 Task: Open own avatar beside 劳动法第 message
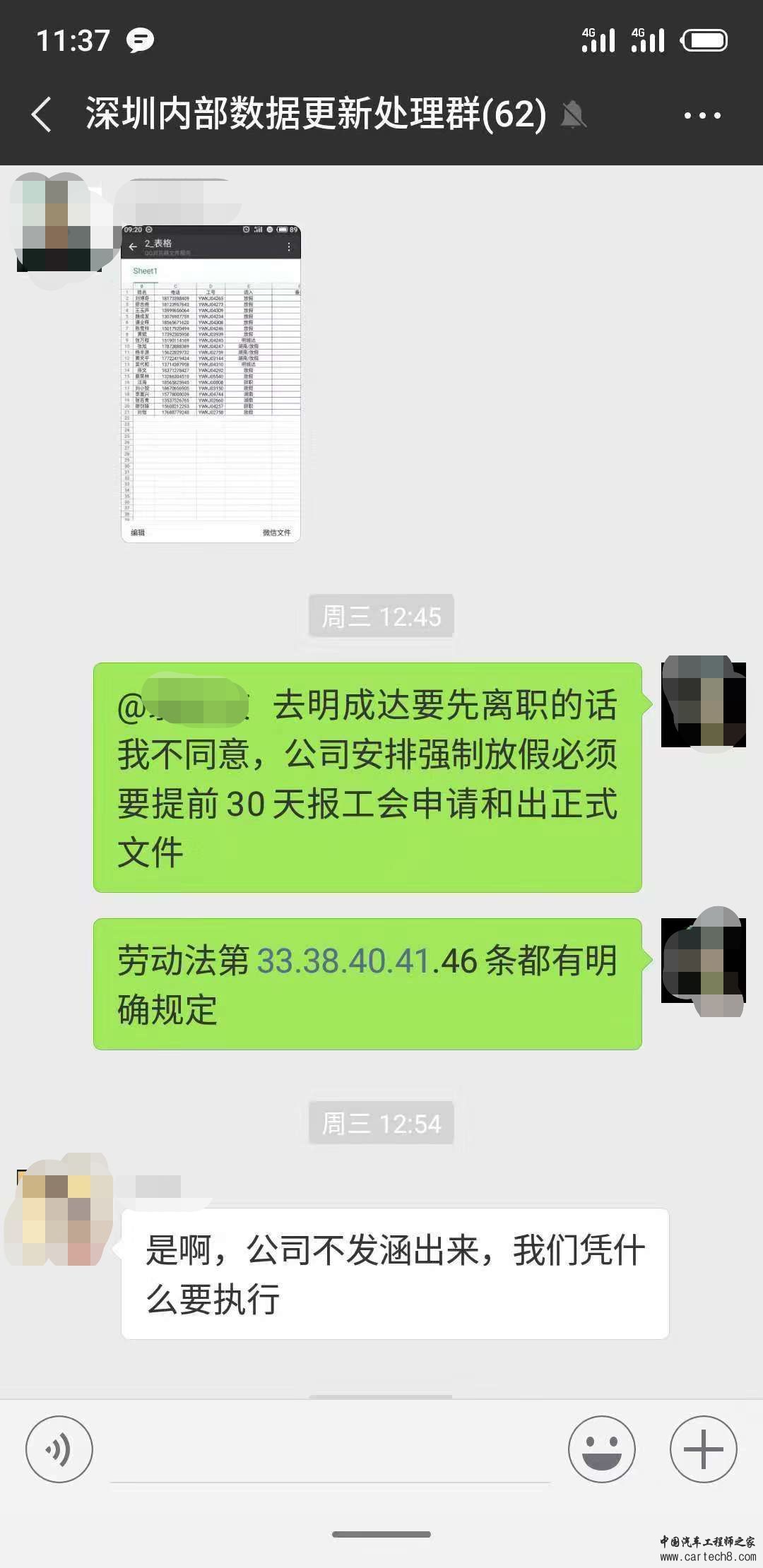[x=703, y=961]
